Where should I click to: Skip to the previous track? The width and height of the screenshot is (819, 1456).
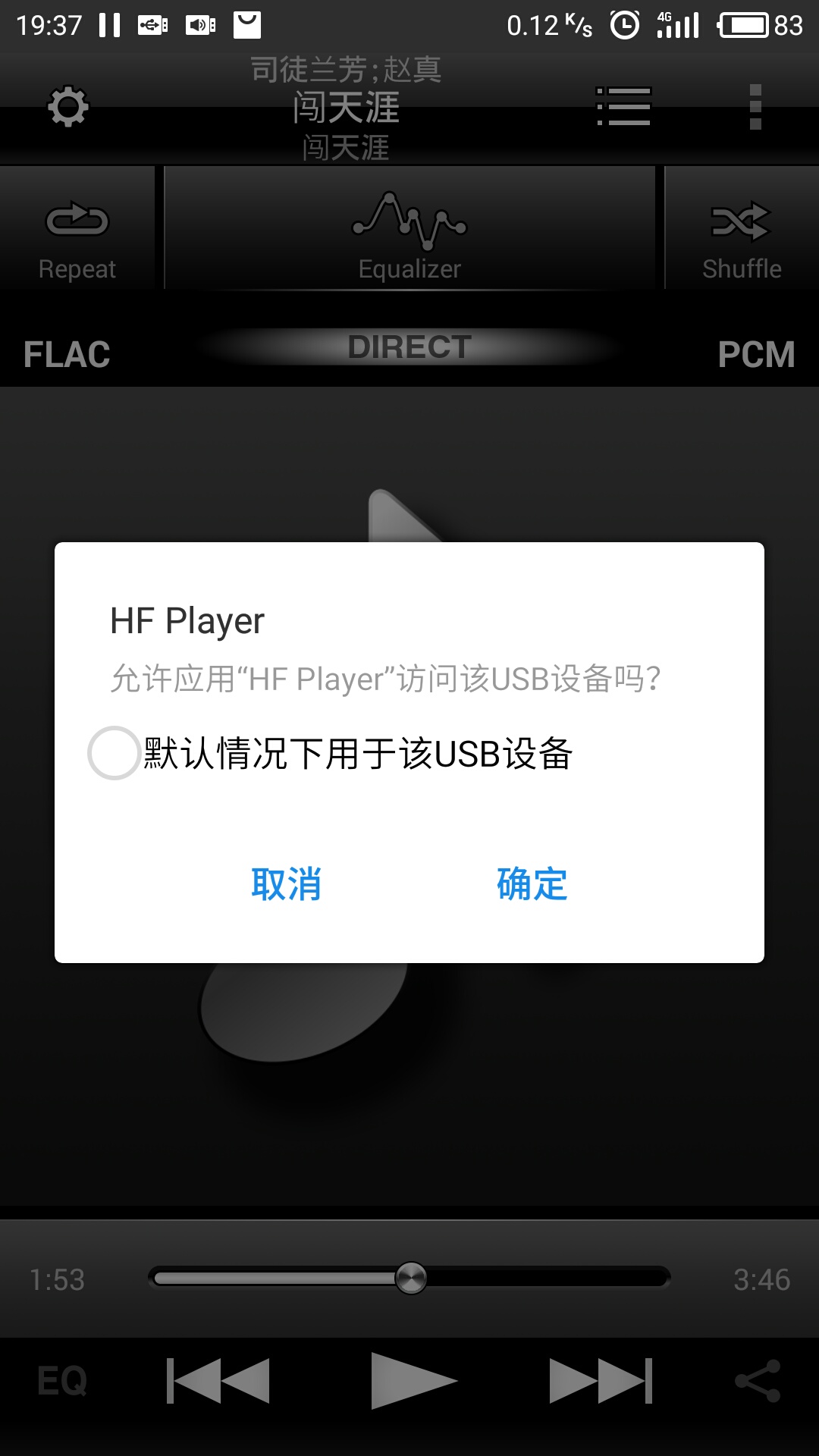coord(218,1381)
